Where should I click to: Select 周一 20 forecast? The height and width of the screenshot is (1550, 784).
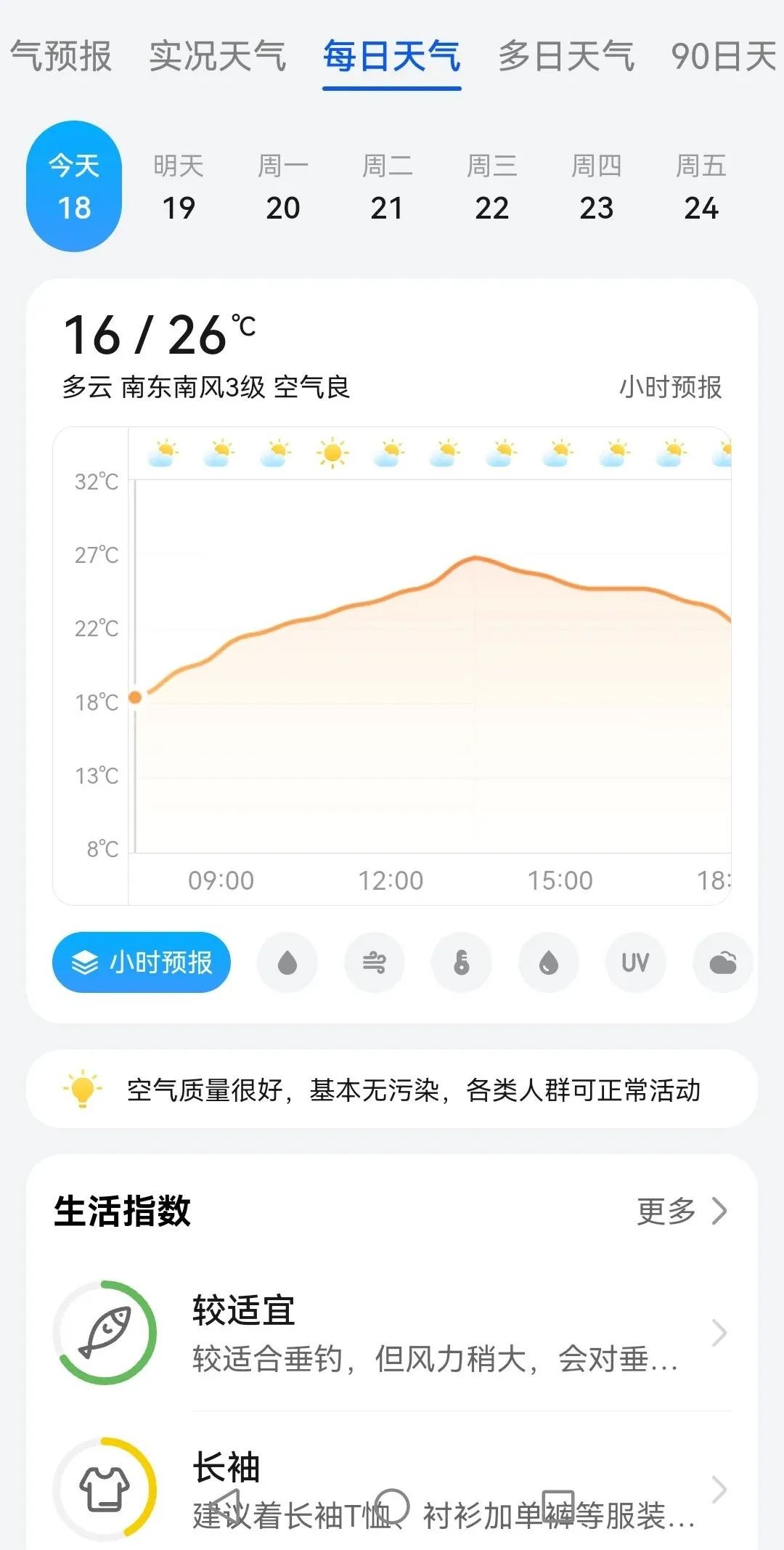283,187
